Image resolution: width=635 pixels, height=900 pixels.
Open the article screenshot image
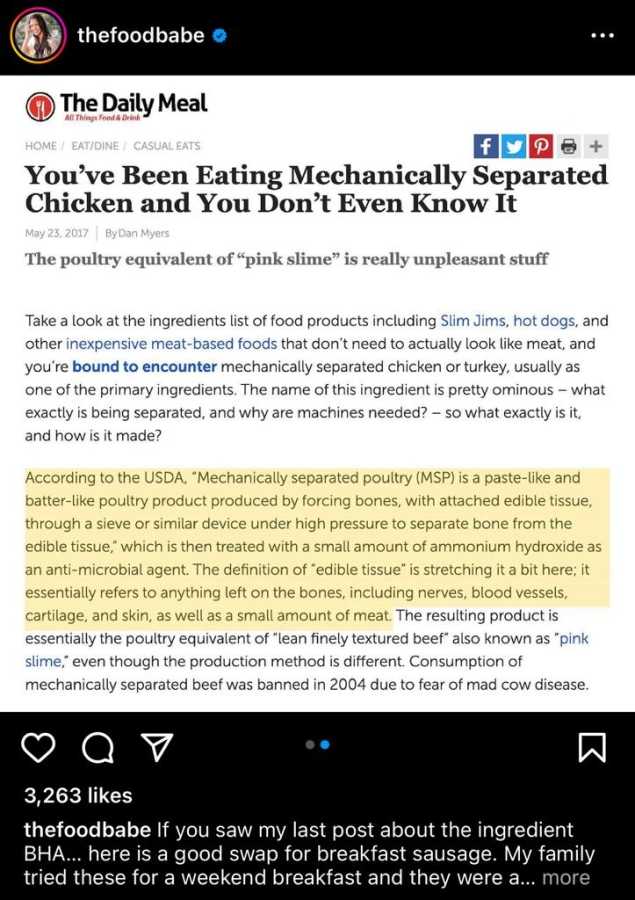pos(317,400)
